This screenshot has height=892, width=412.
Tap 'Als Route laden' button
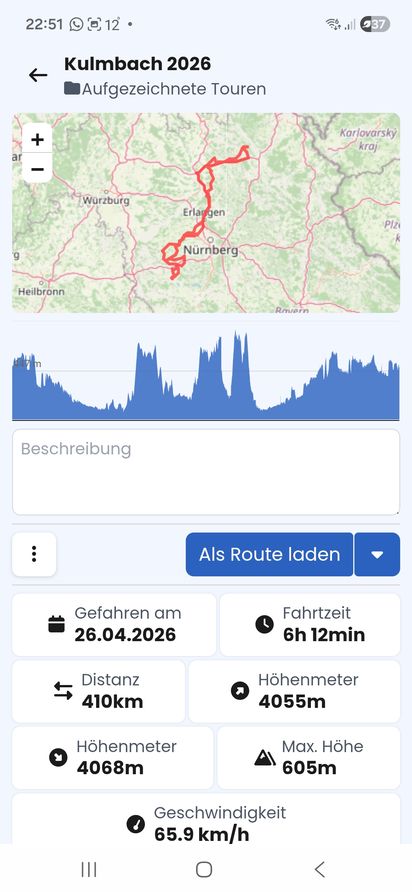tap(269, 554)
